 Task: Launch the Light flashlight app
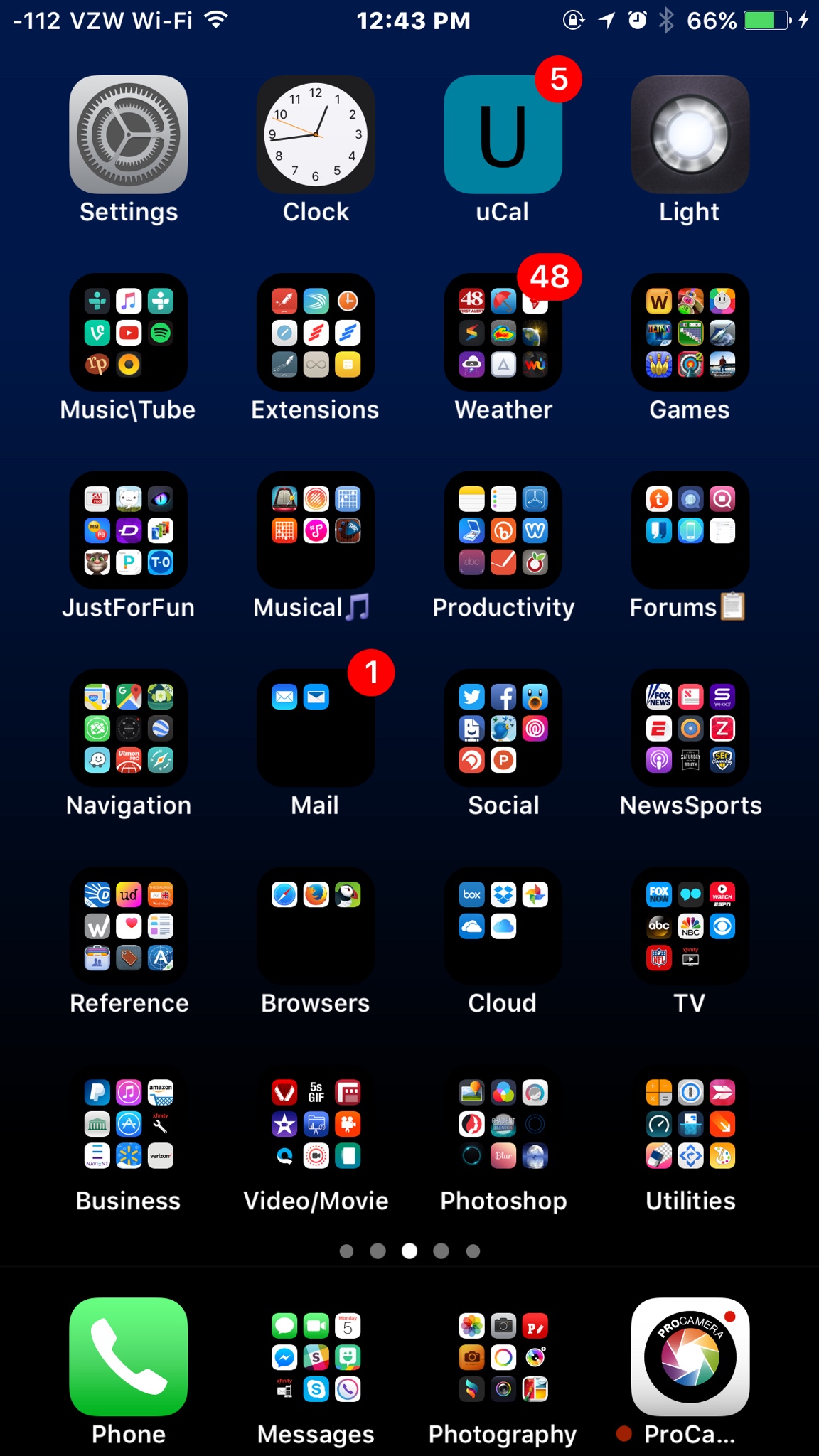(690, 135)
